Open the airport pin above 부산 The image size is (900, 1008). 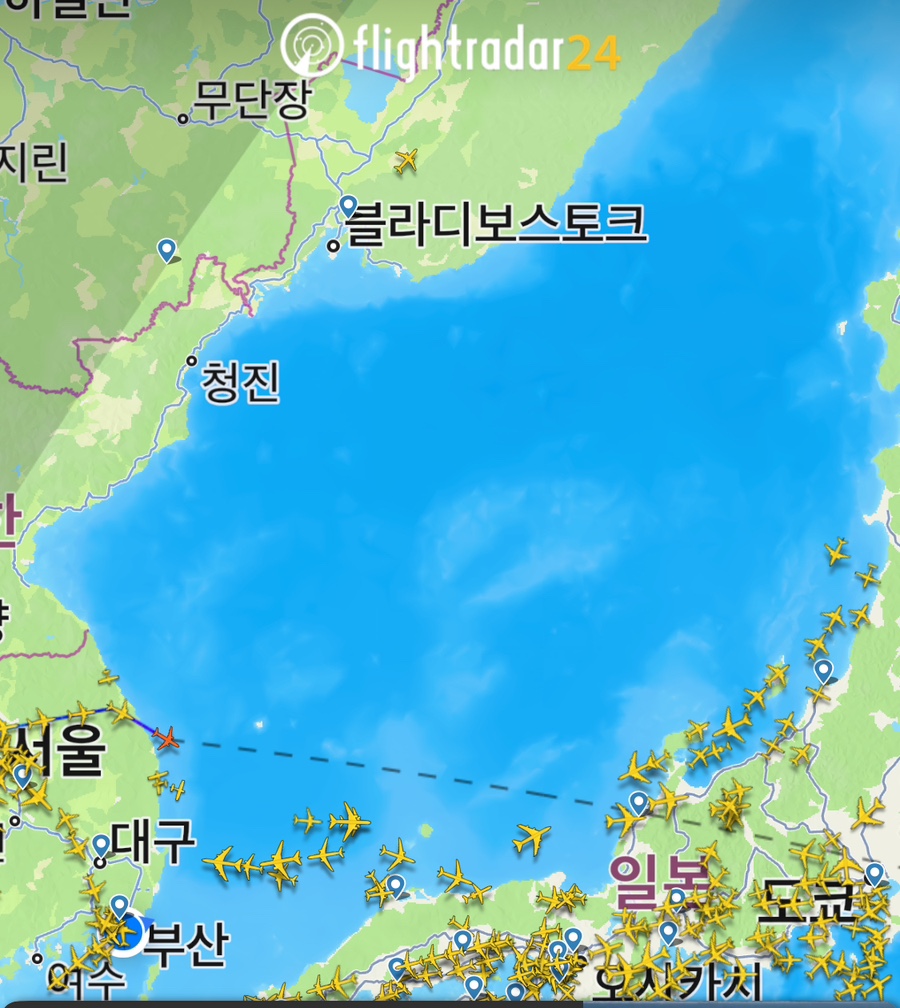[x=119, y=906]
